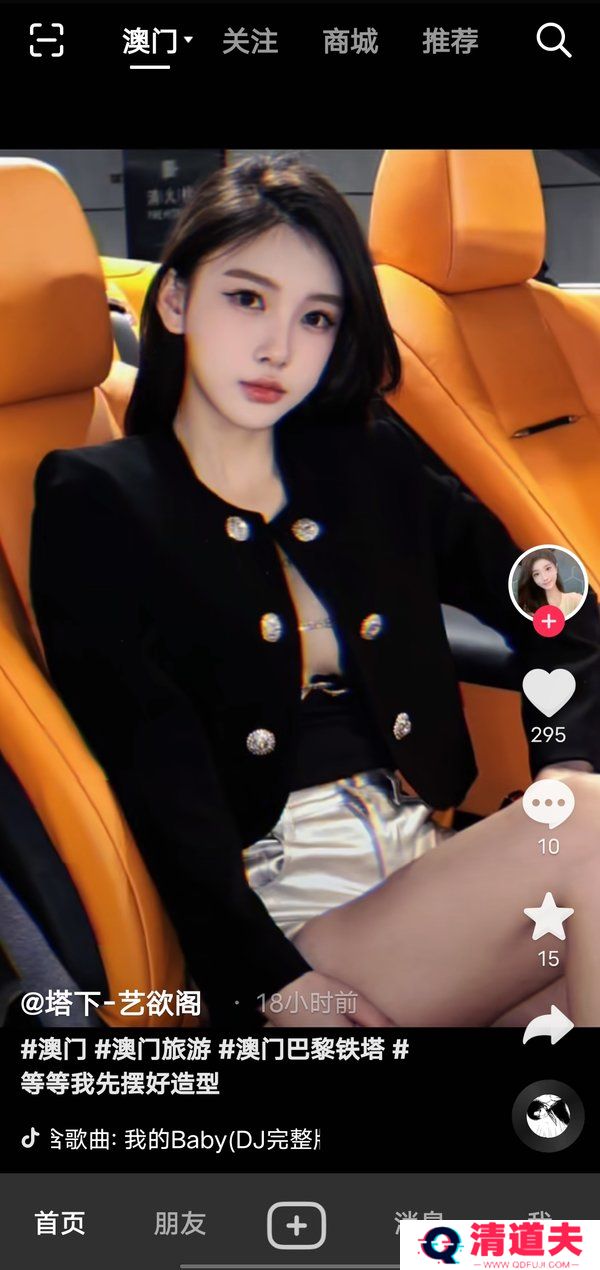The width and height of the screenshot is (600, 1270).
Task: Go to the 首页 tab
Action: tap(60, 1223)
